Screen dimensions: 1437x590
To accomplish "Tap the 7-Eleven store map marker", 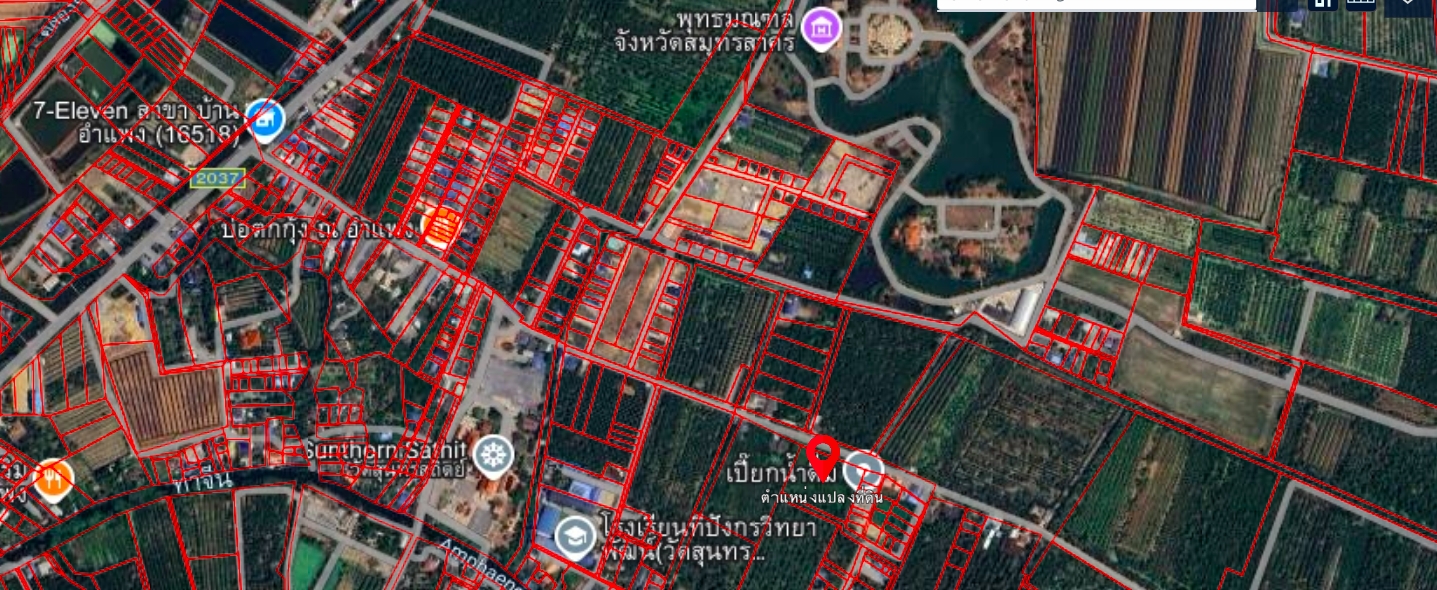I will [x=265, y=120].
